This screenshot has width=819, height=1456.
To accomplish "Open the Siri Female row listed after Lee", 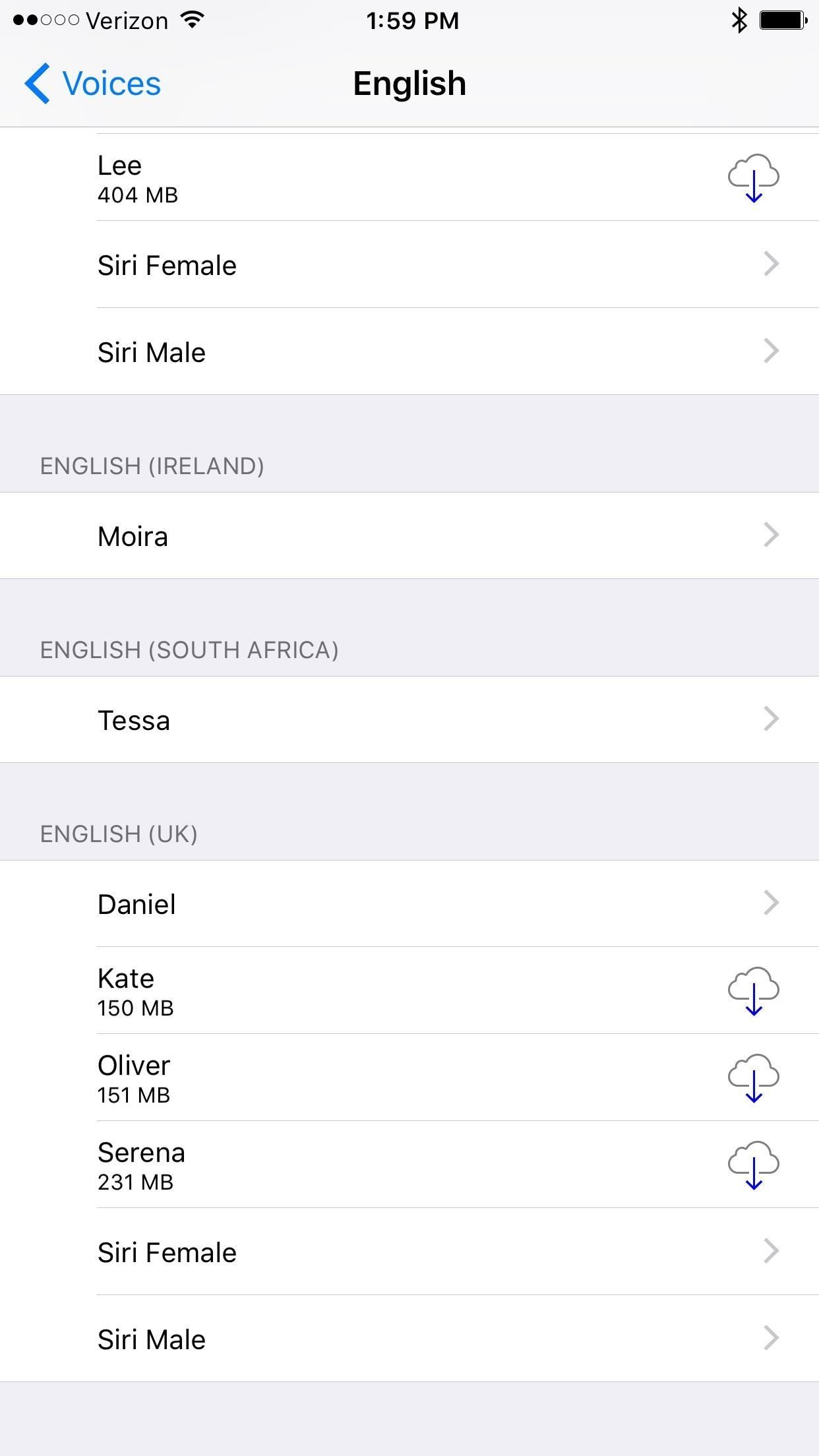I will [x=409, y=264].
